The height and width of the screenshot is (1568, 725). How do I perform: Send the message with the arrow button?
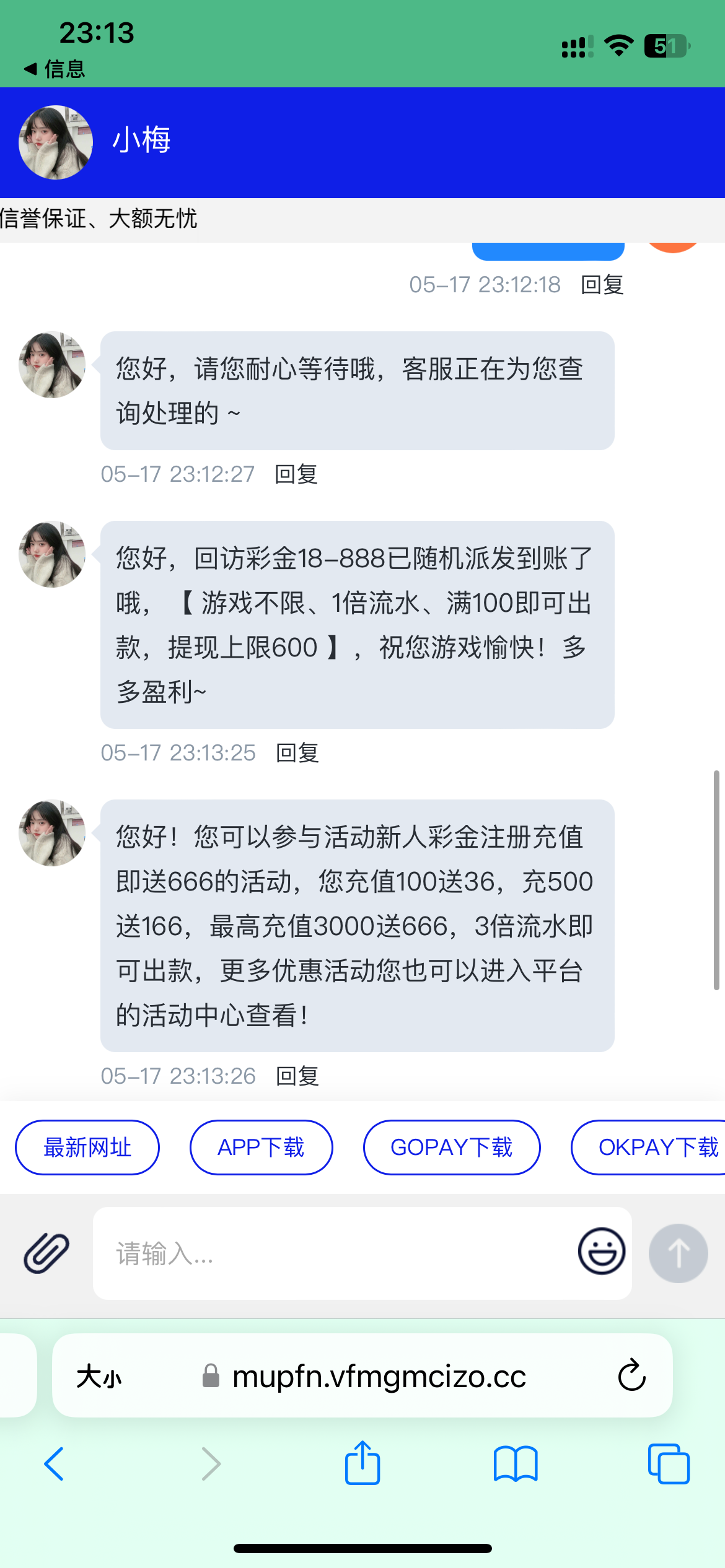point(678,1253)
